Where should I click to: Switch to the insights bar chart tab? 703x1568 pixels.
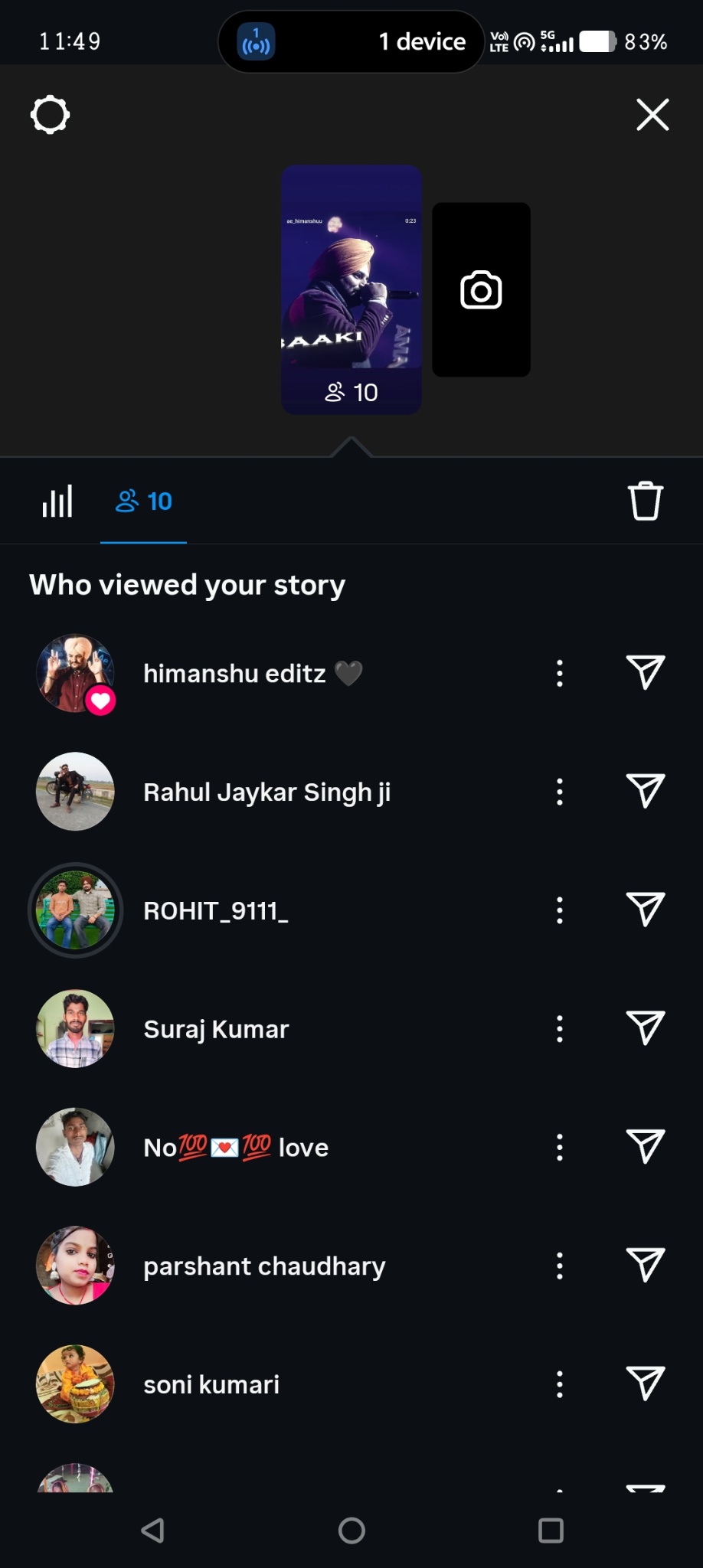tap(57, 501)
